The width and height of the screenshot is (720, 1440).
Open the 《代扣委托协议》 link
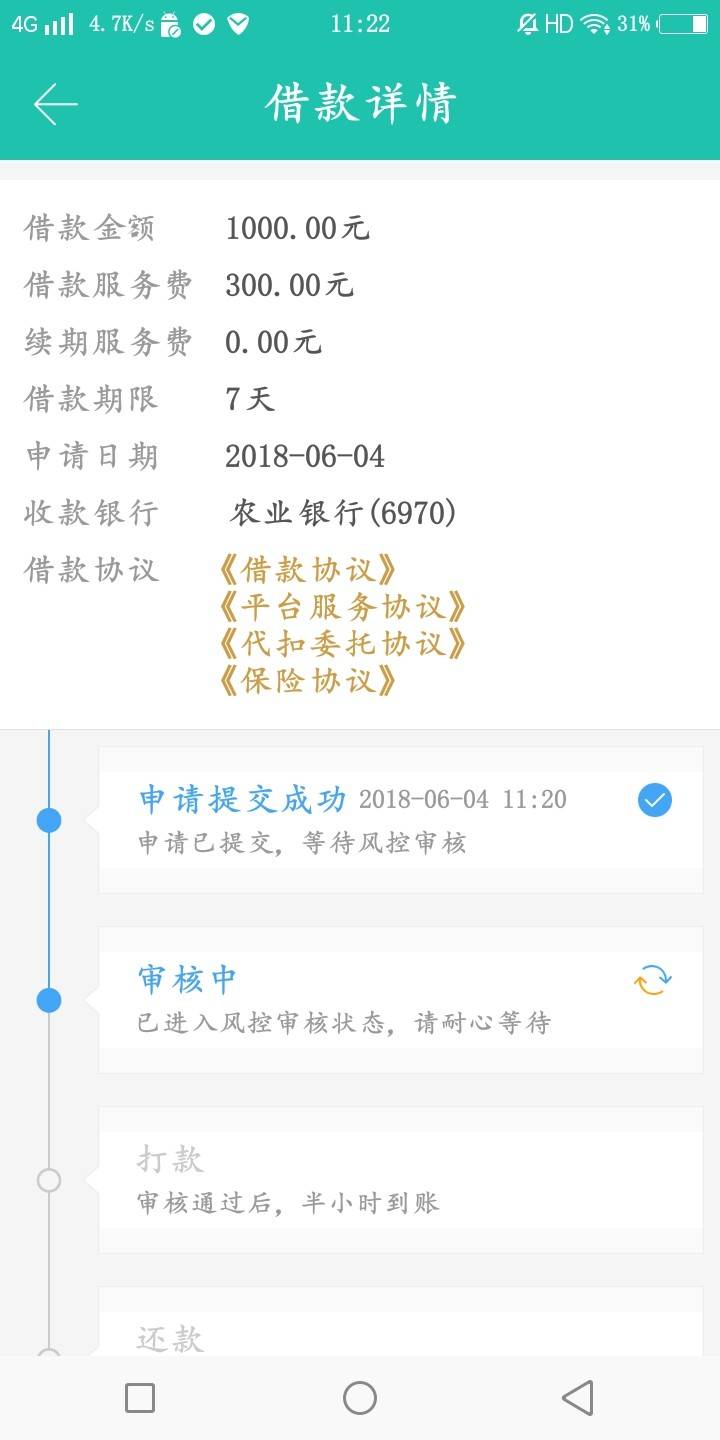342,643
